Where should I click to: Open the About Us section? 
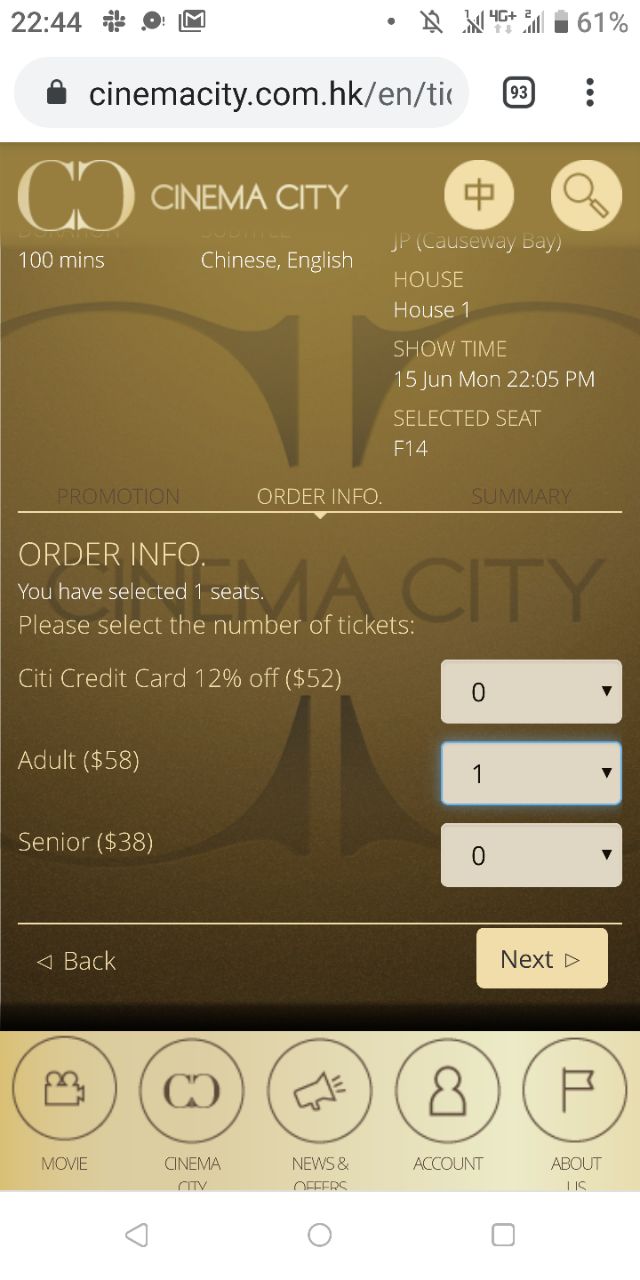[x=575, y=1112]
